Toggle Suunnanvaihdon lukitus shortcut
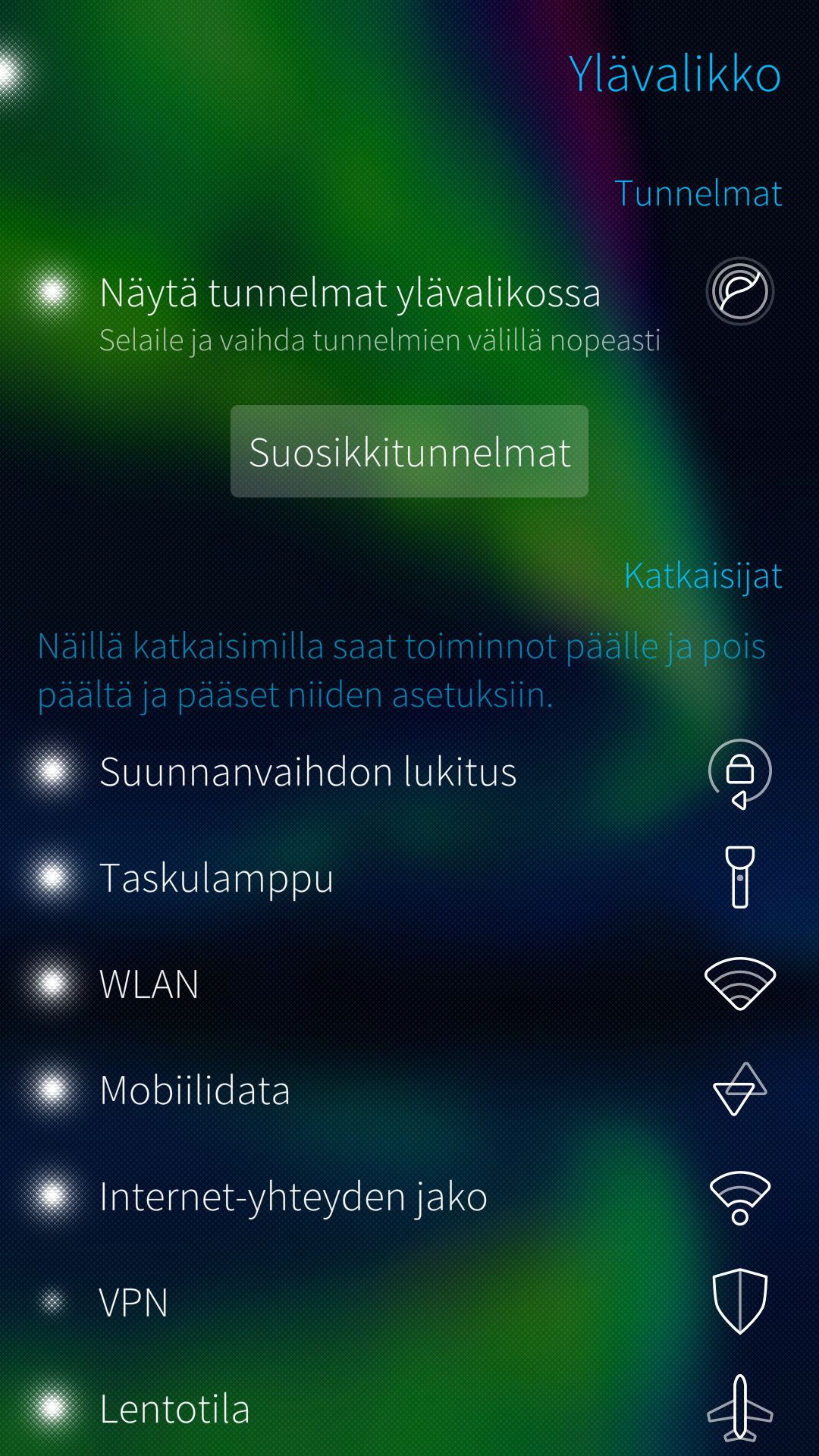Image resolution: width=819 pixels, height=1456 pixels. point(53,772)
